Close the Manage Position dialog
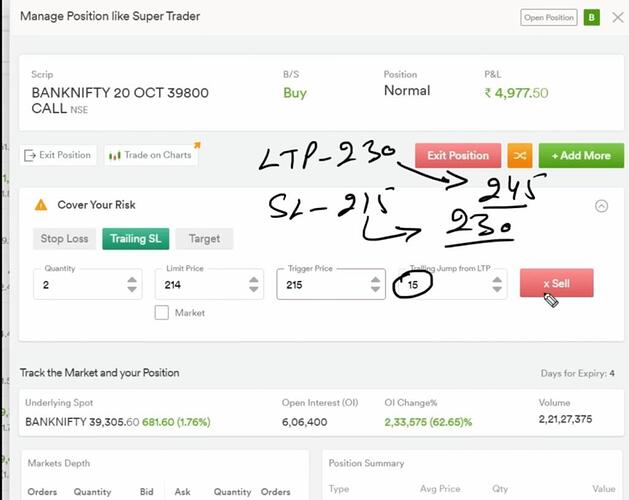Screen dimensions: 629x500 coord(617,17)
